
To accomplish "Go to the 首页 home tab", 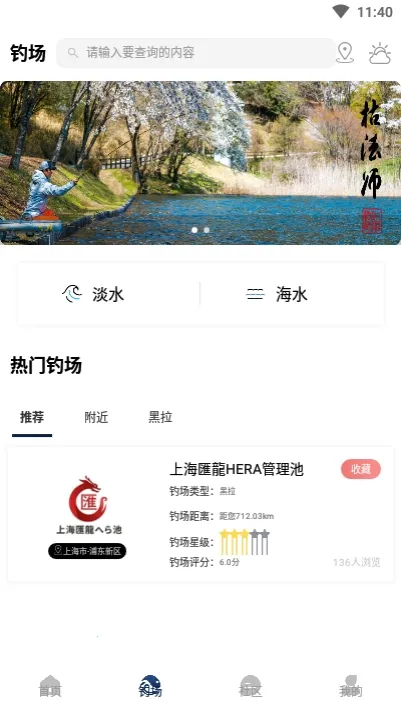I will [x=50, y=686].
